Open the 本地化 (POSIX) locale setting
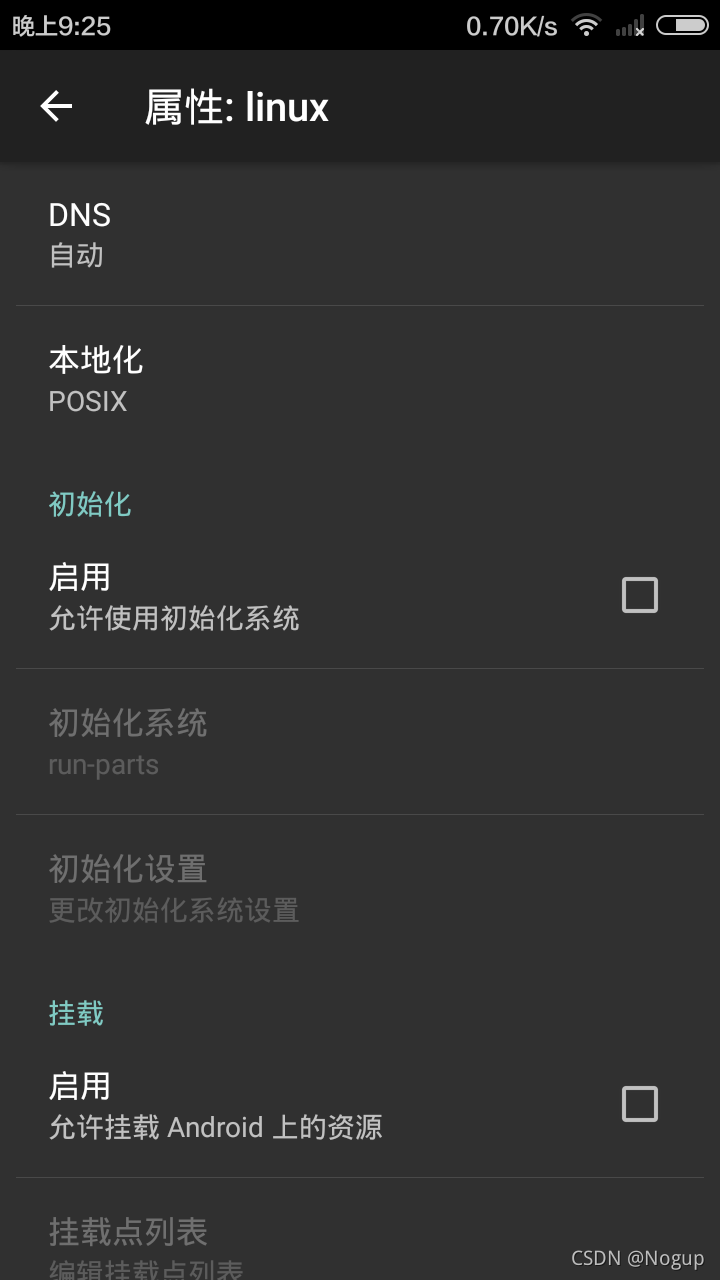Screen dimensions: 720x1280 360,378
